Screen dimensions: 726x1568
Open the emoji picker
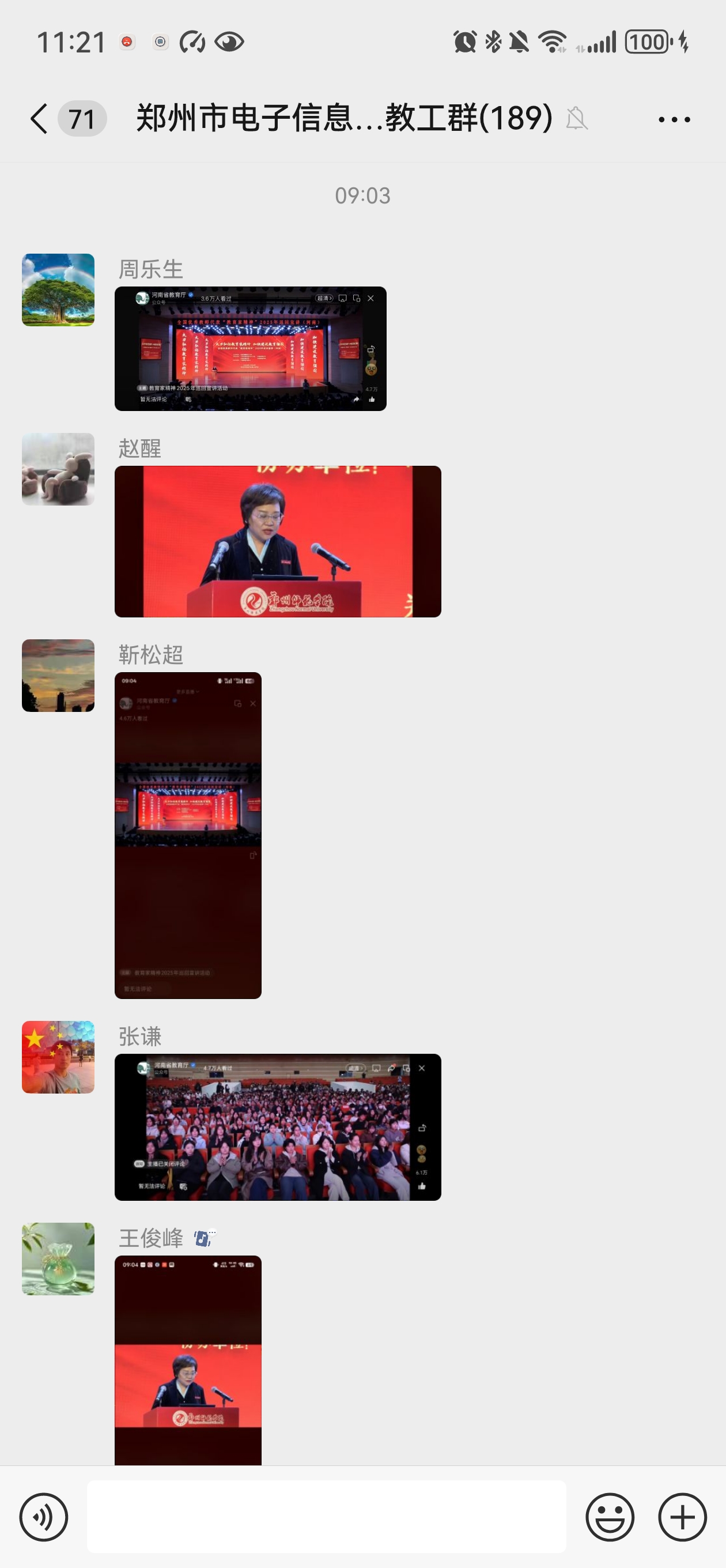pyautogui.click(x=610, y=1517)
